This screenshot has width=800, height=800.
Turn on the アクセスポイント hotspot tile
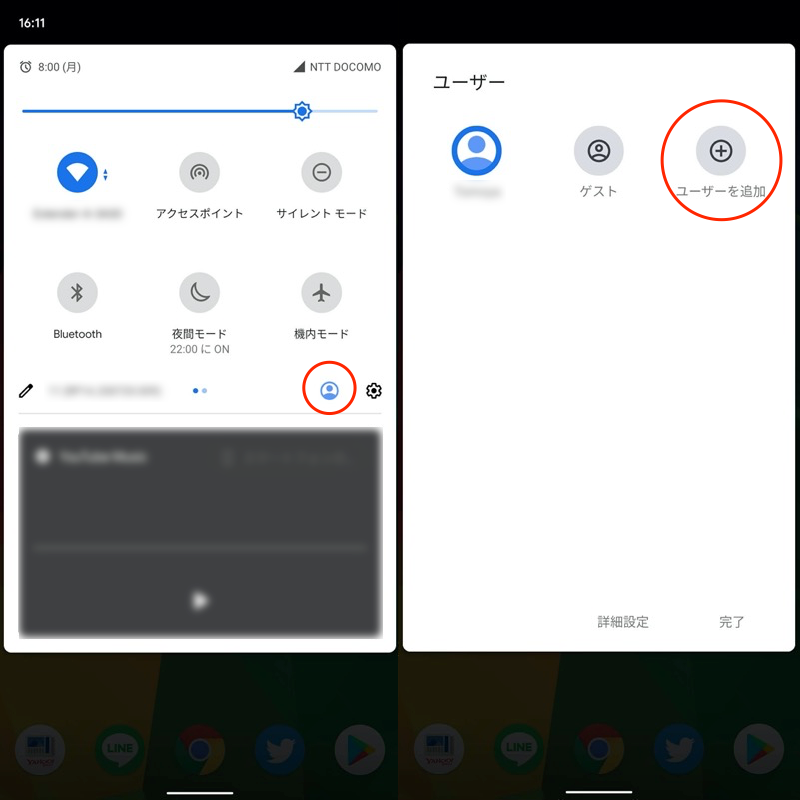pyautogui.click(x=200, y=173)
